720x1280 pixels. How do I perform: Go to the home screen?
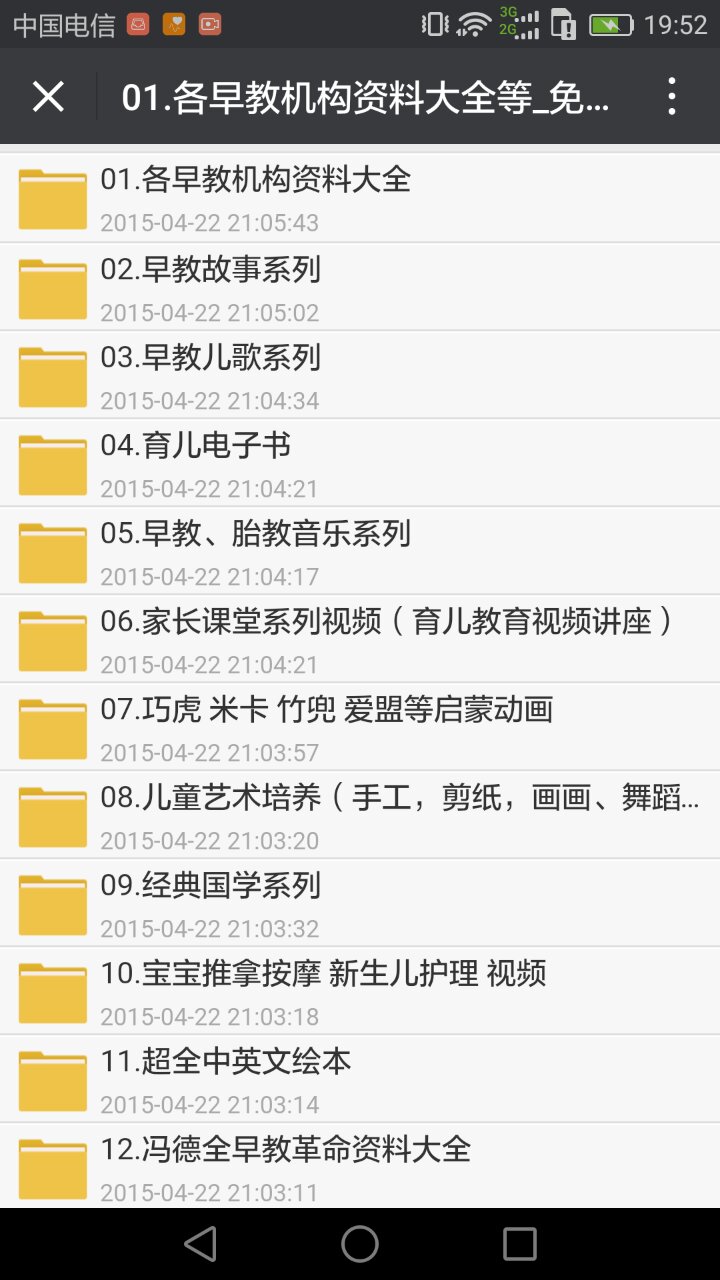[360, 1244]
